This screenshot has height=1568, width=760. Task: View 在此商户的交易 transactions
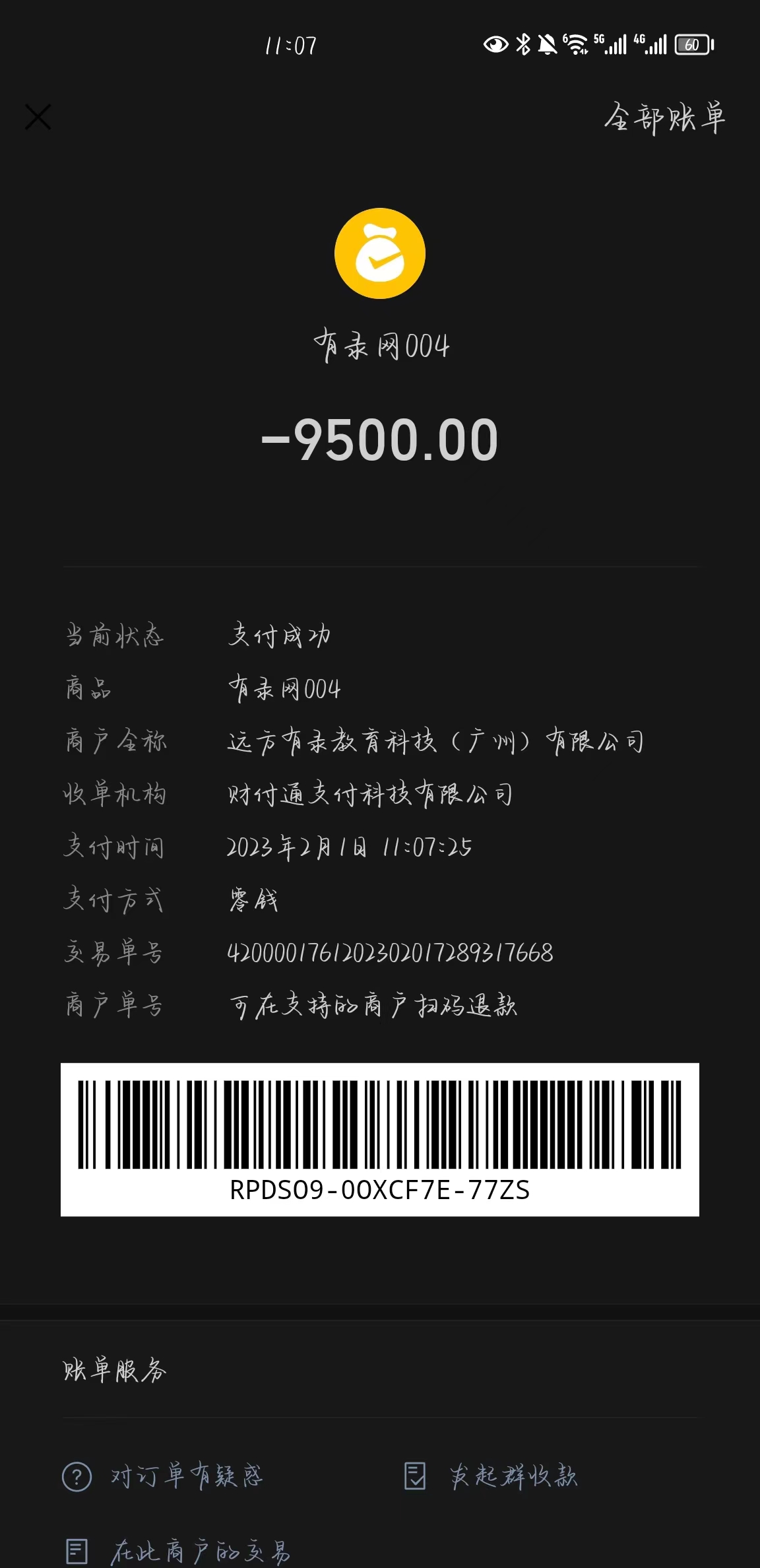click(x=178, y=1551)
